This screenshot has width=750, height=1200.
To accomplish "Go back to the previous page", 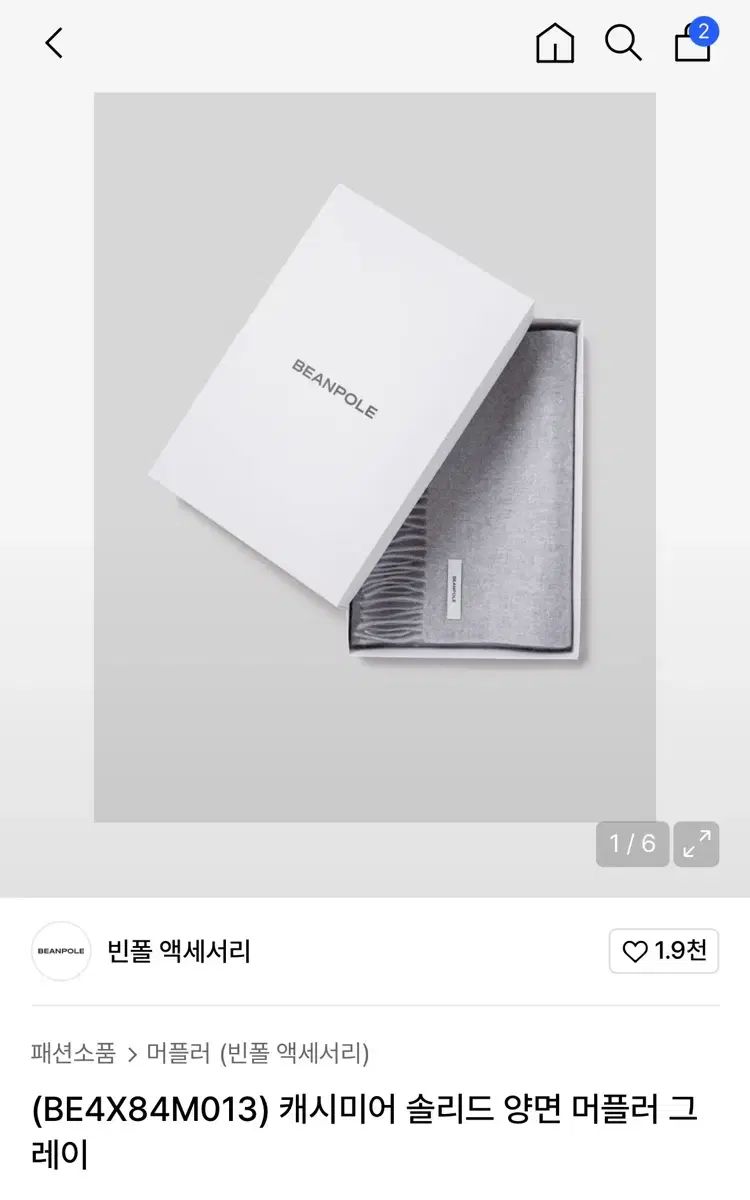I will pos(54,43).
